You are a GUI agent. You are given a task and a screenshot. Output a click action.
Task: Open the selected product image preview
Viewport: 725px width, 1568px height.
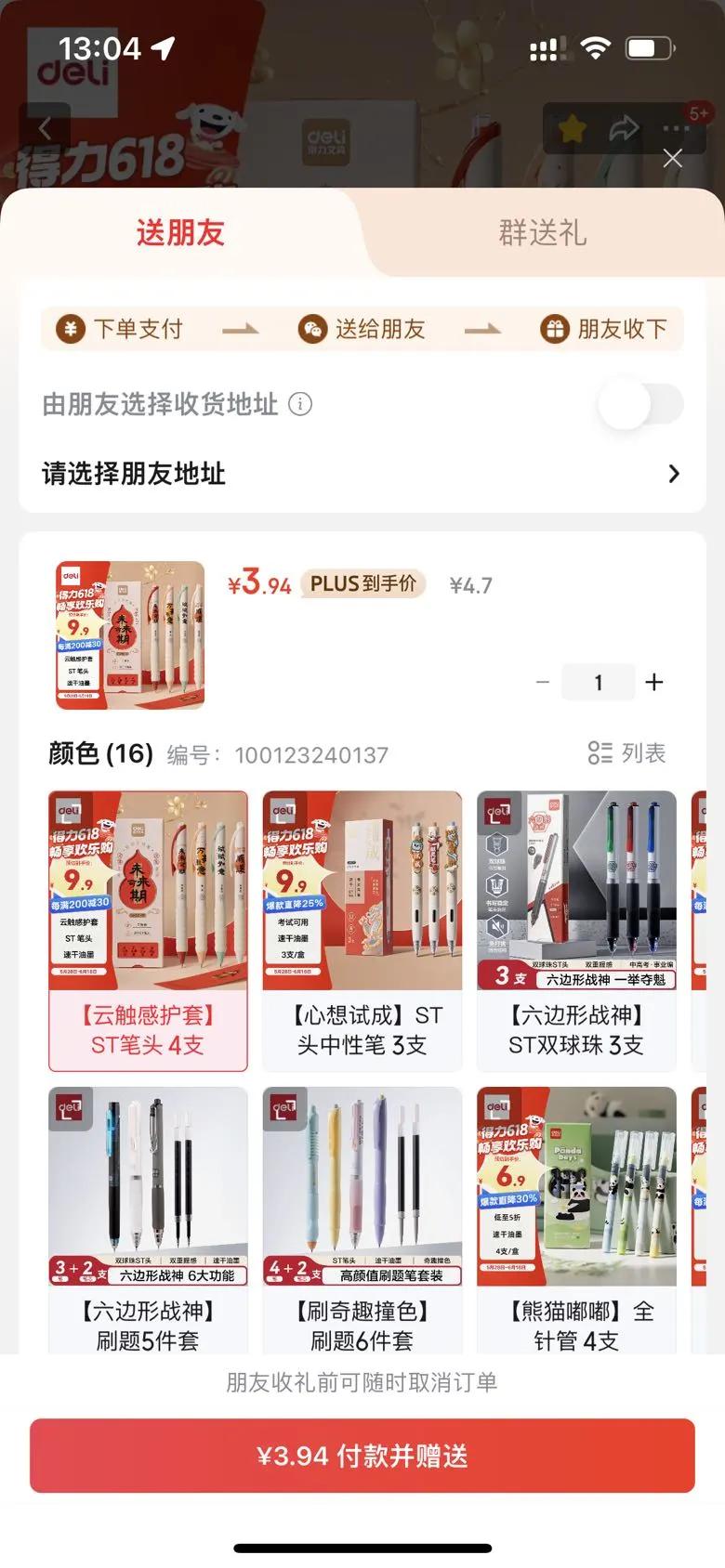130,635
